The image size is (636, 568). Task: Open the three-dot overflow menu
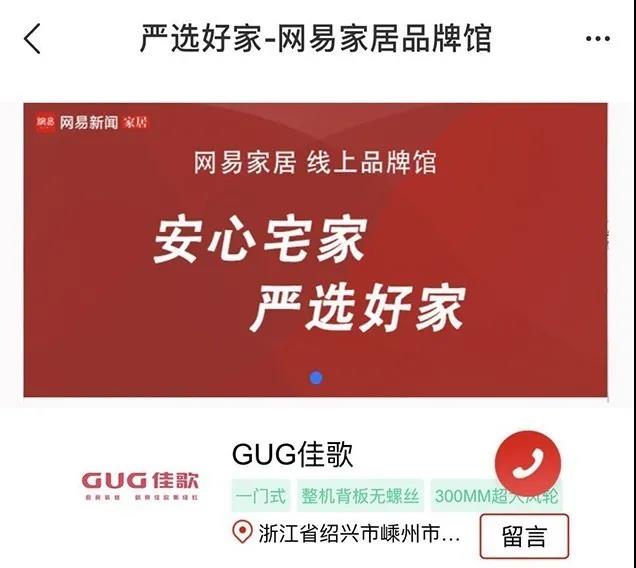(x=597, y=39)
